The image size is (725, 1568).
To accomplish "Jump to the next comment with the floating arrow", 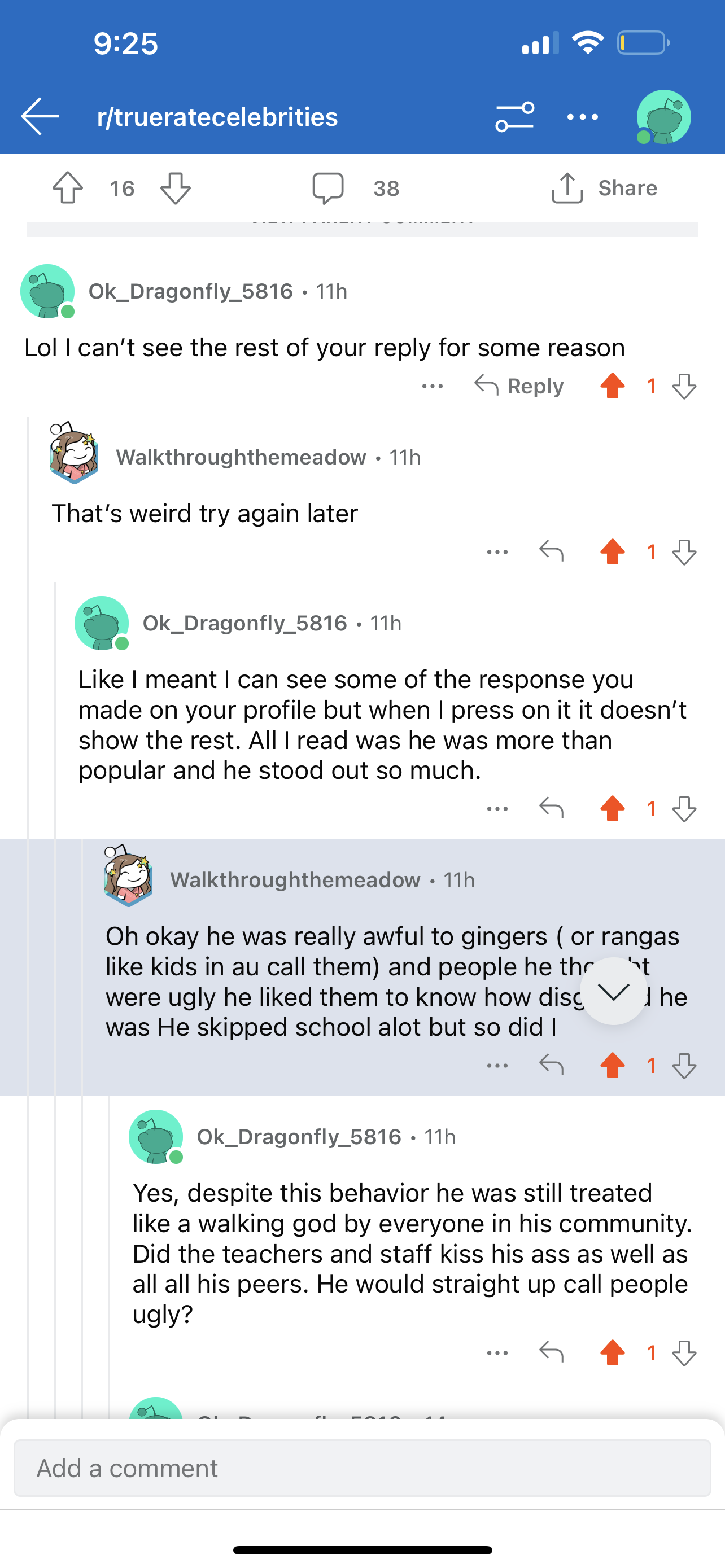I will (614, 991).
